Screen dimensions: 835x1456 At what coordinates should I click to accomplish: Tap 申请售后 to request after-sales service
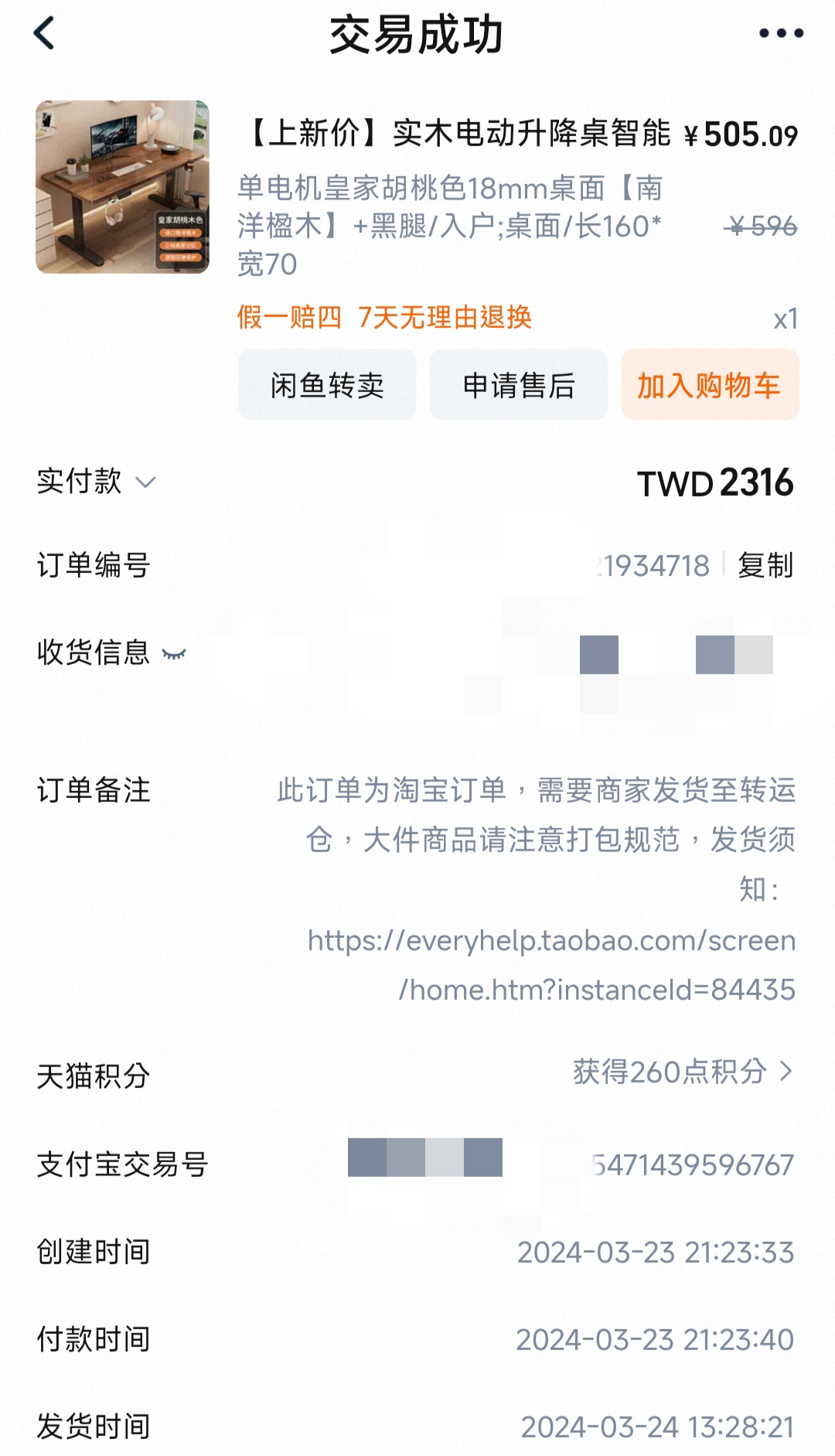(x=519, y=384)
